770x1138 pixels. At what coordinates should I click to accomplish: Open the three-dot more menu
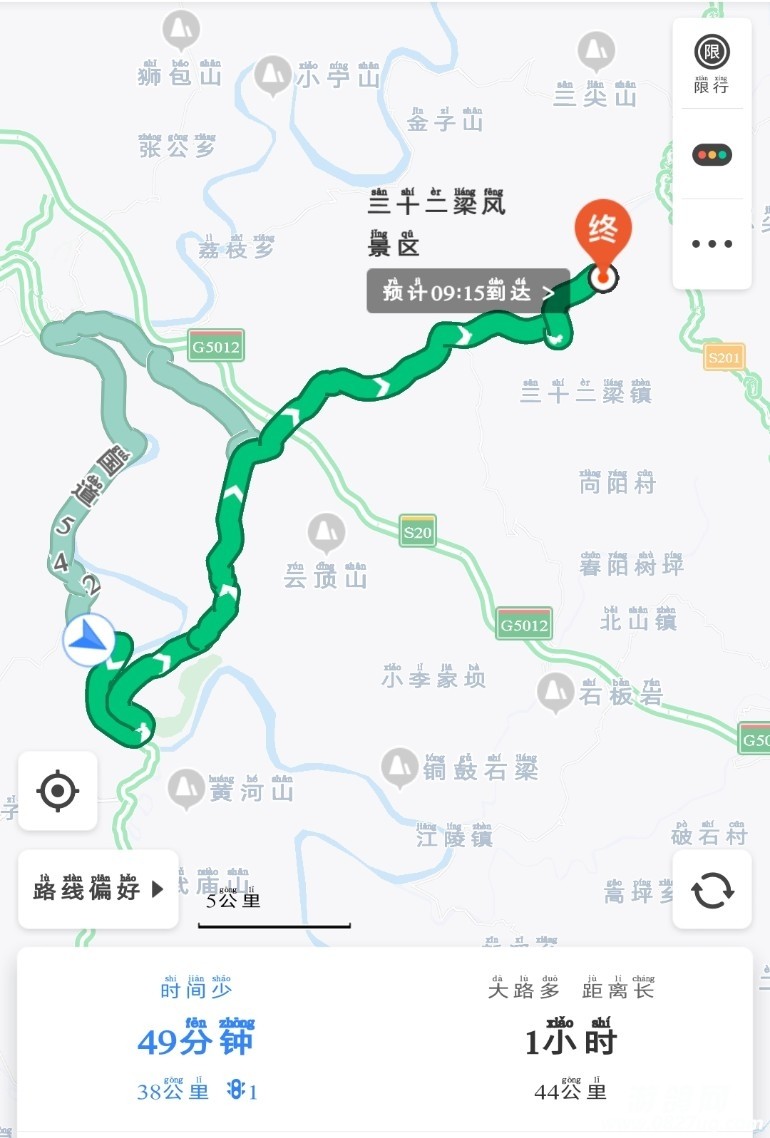click(711, 243)
